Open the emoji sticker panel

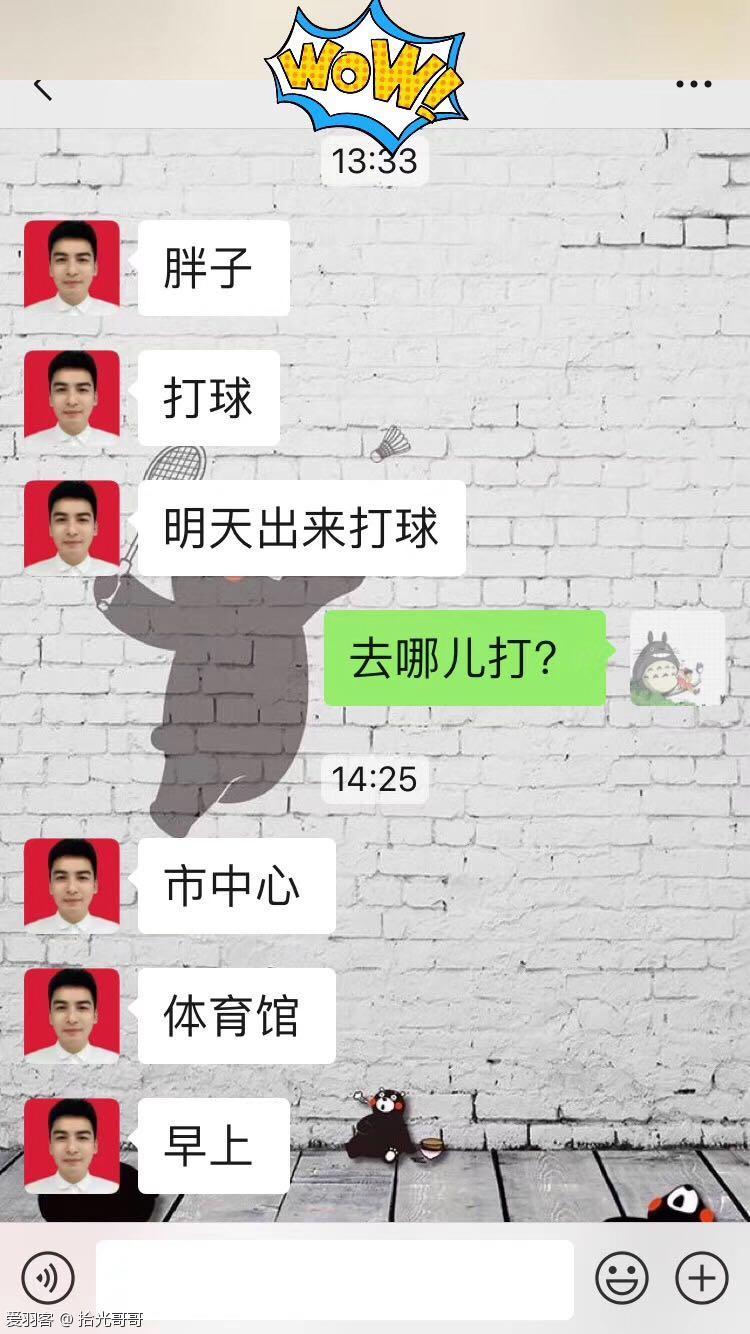pyautogui.click(x=622, y=1277)
